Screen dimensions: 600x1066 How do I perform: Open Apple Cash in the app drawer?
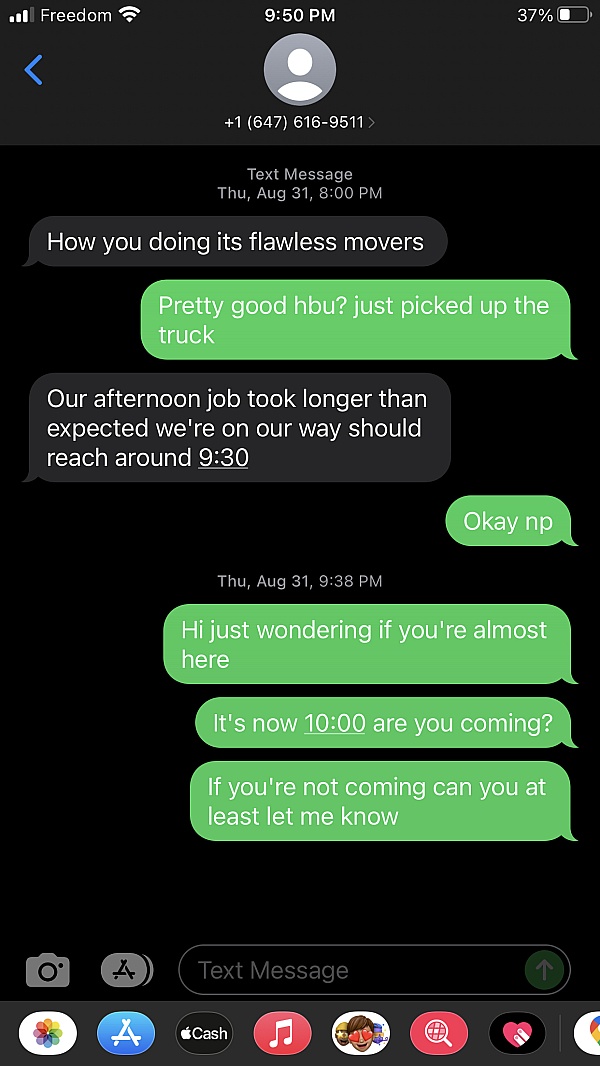pos(205,1033)
